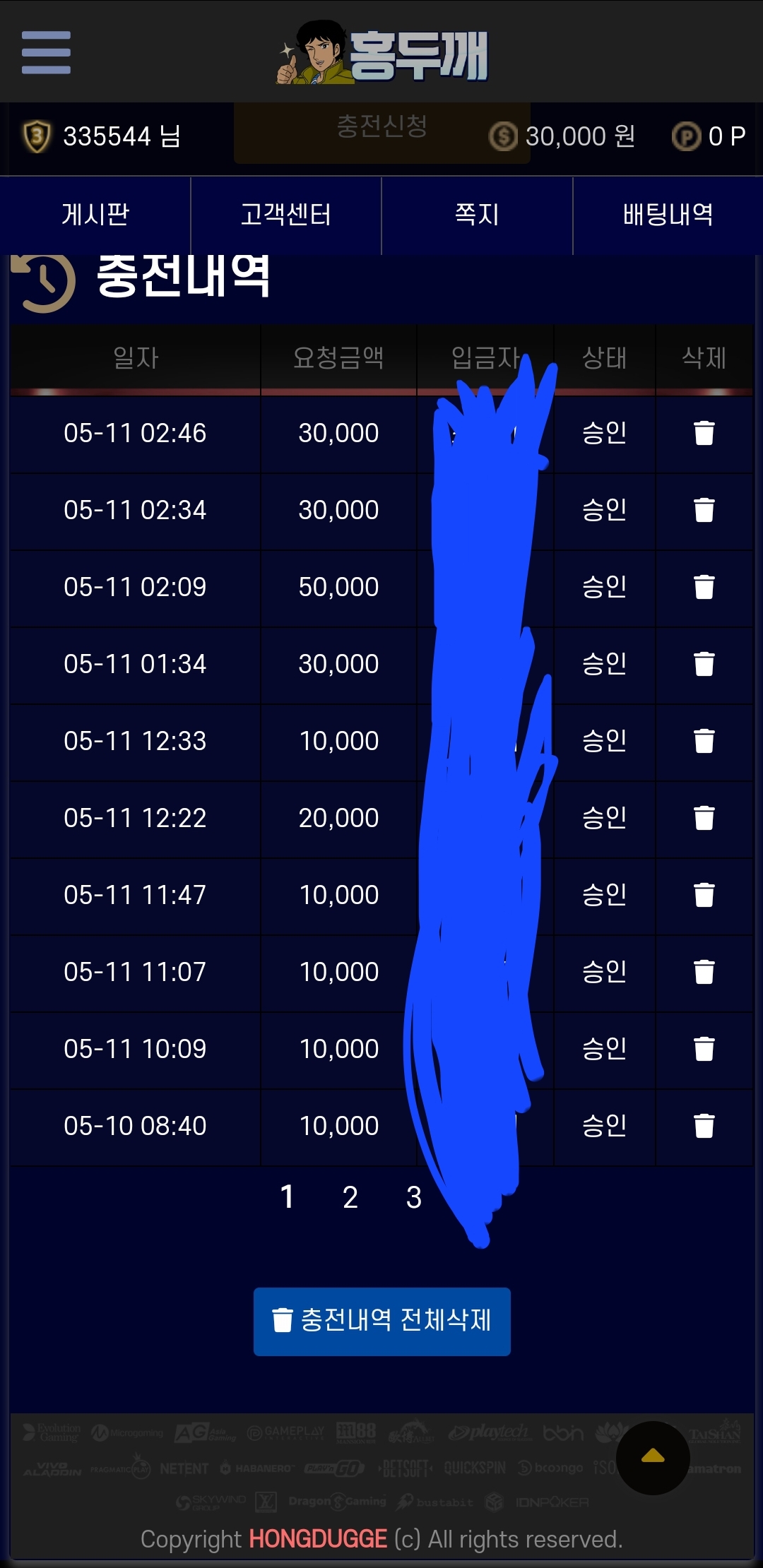Delete the 05-11 01:34 charge record
This screenshot has height=1568, width=763.
click(x=704, y=664)
